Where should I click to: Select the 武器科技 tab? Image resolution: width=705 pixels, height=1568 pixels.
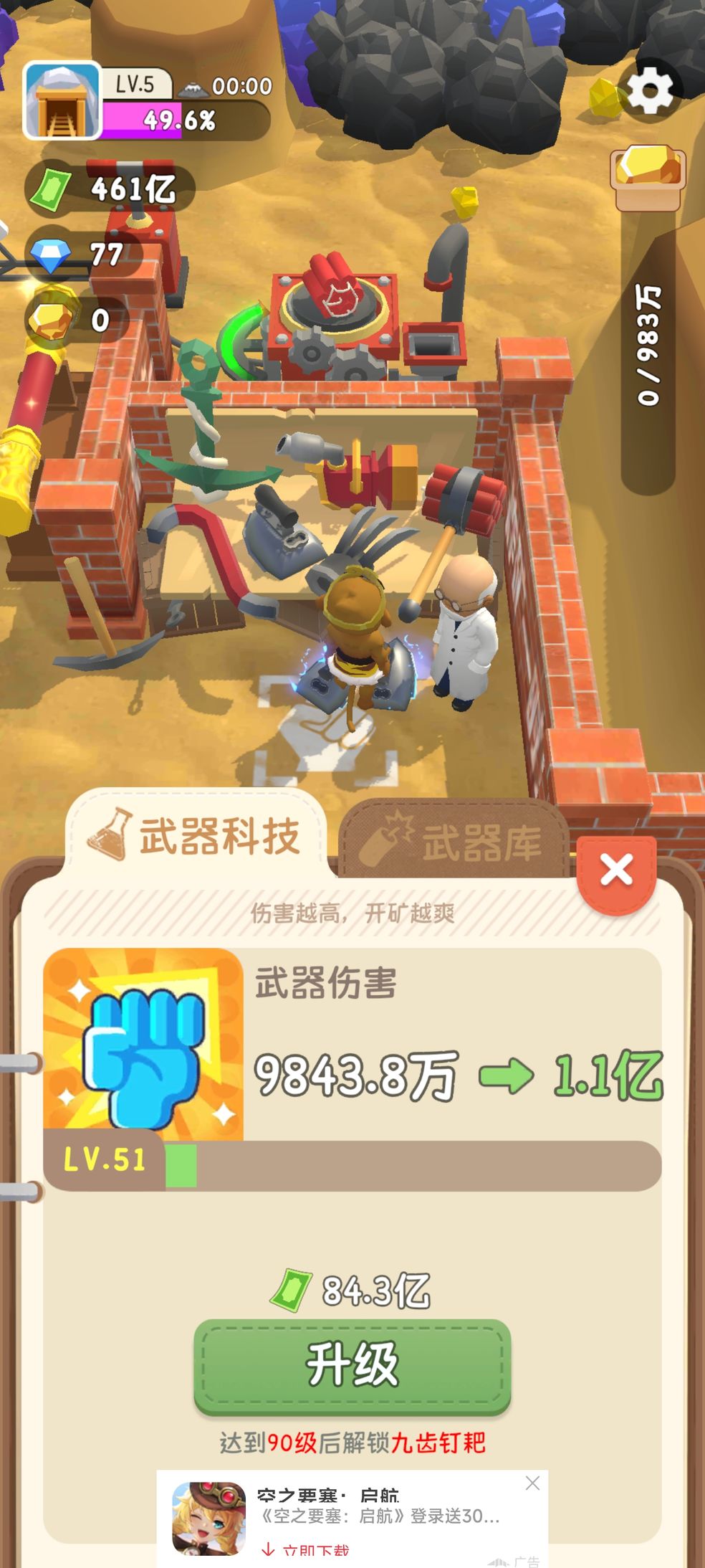(x=195, y=836)
